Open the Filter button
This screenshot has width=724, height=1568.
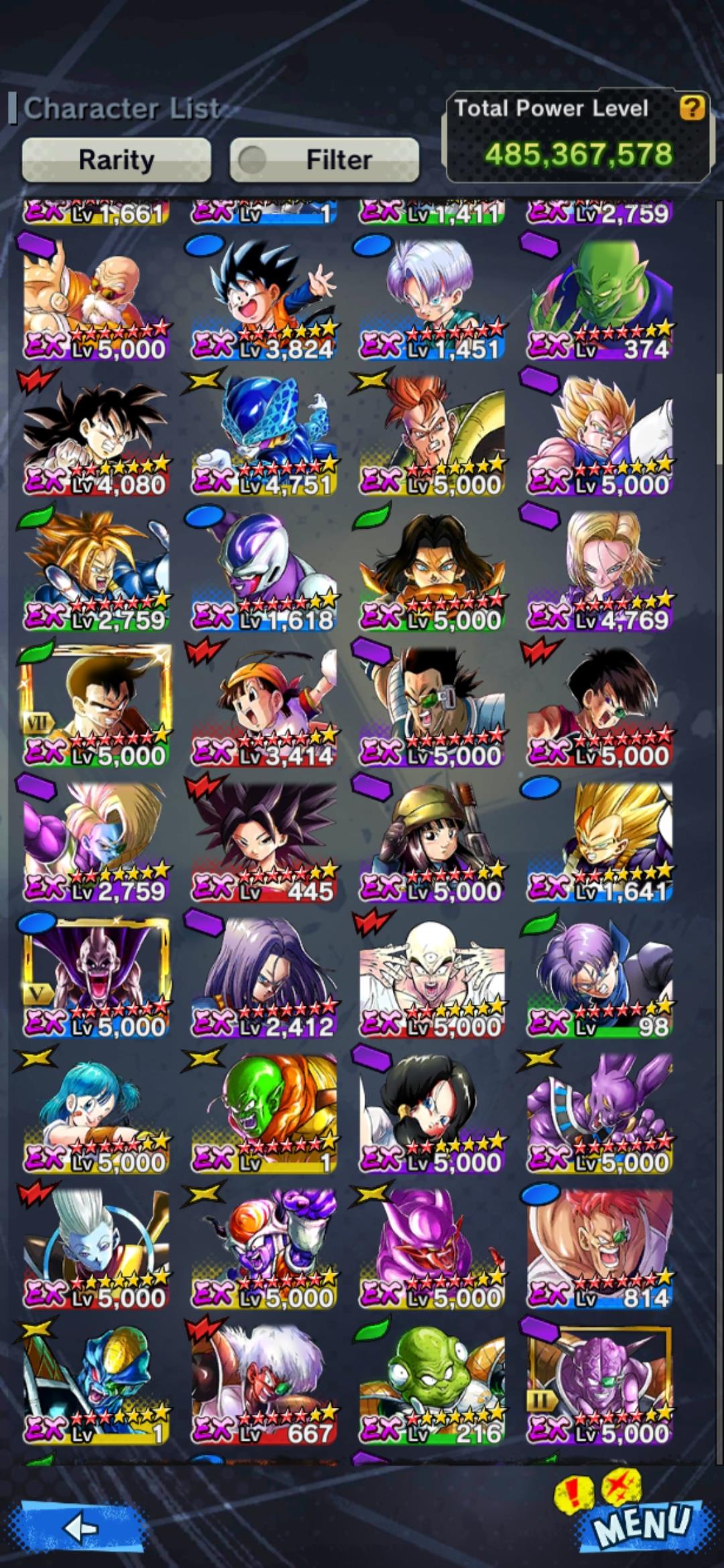324,159
